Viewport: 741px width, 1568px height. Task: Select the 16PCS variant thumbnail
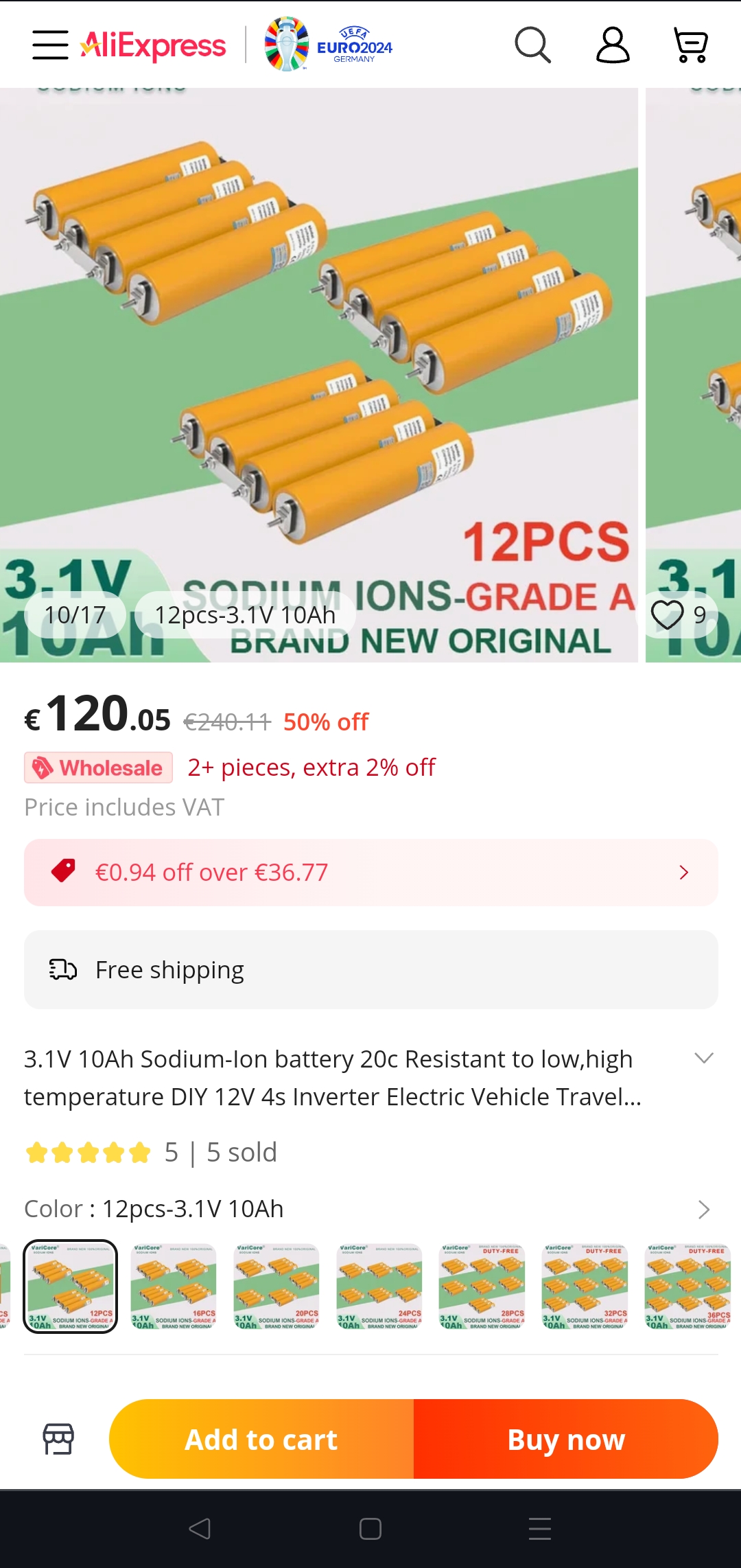[174, 1287]
